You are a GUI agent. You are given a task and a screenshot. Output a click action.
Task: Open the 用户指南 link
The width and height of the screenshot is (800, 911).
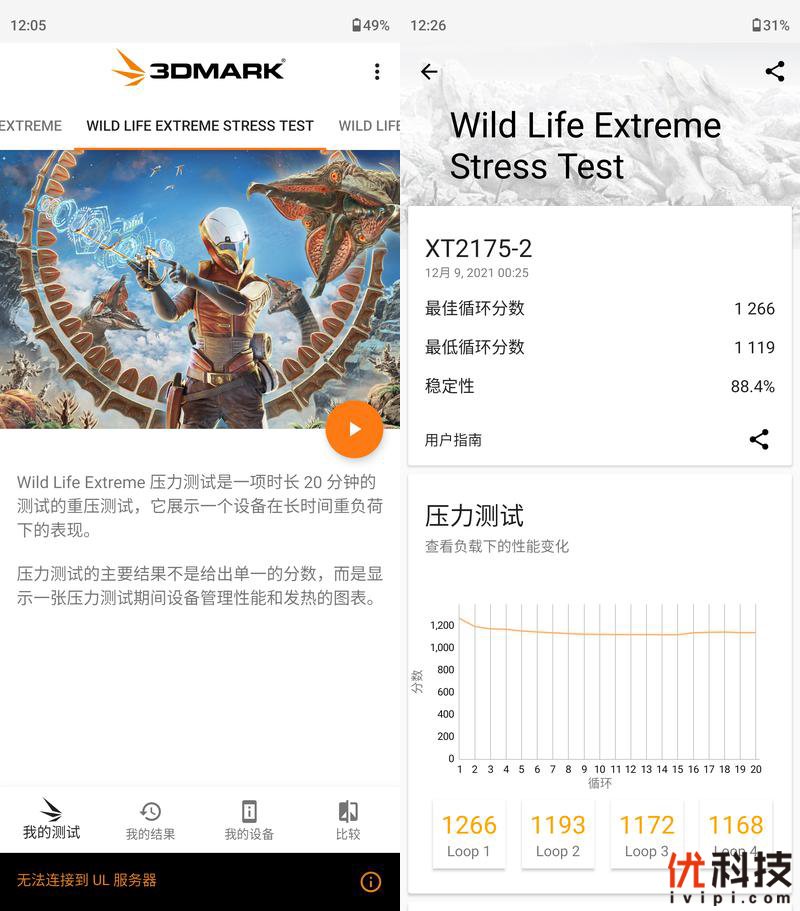pyautogui.click(x=453, y=439)
